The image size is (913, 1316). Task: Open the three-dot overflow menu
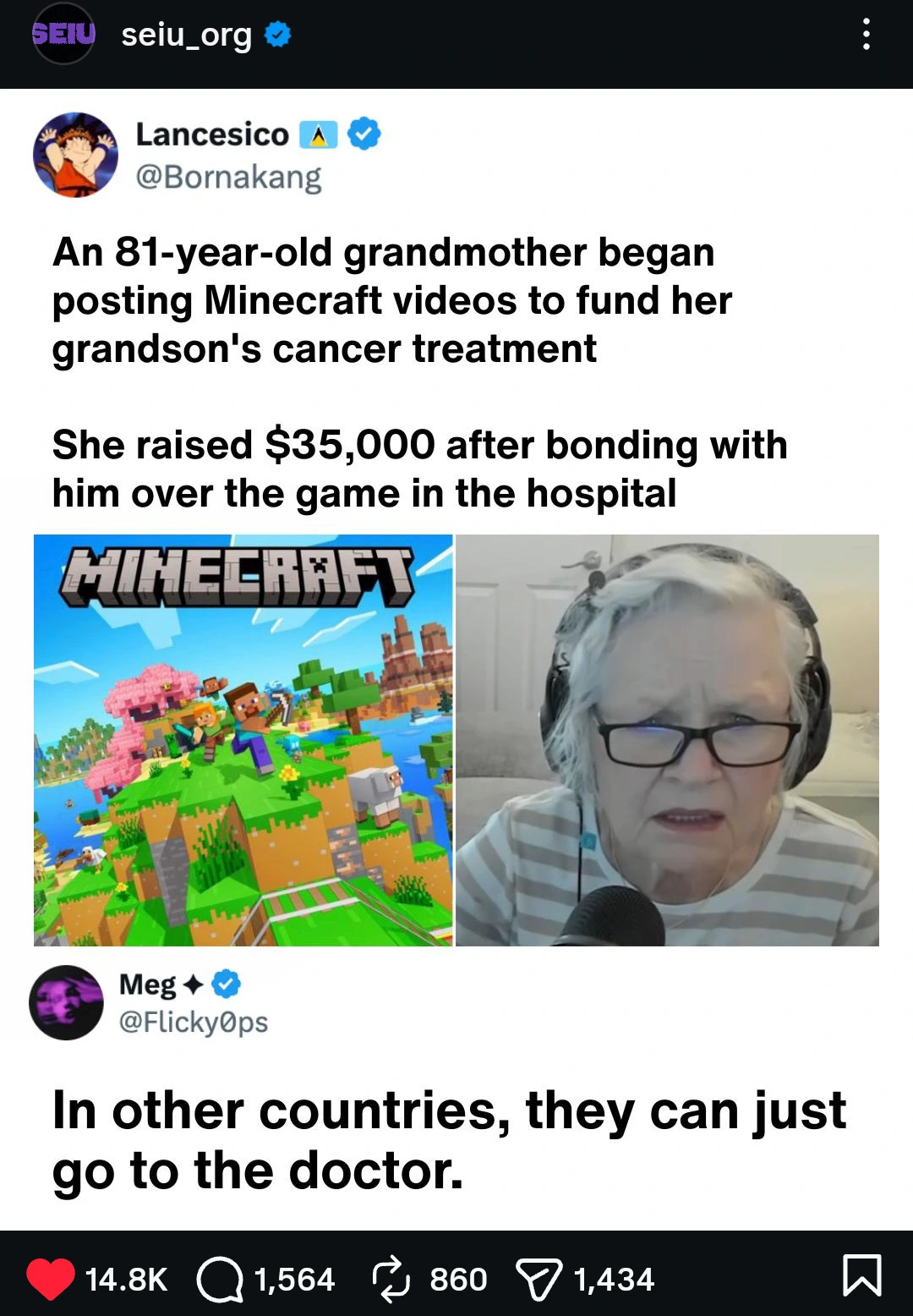pos(866,35)
